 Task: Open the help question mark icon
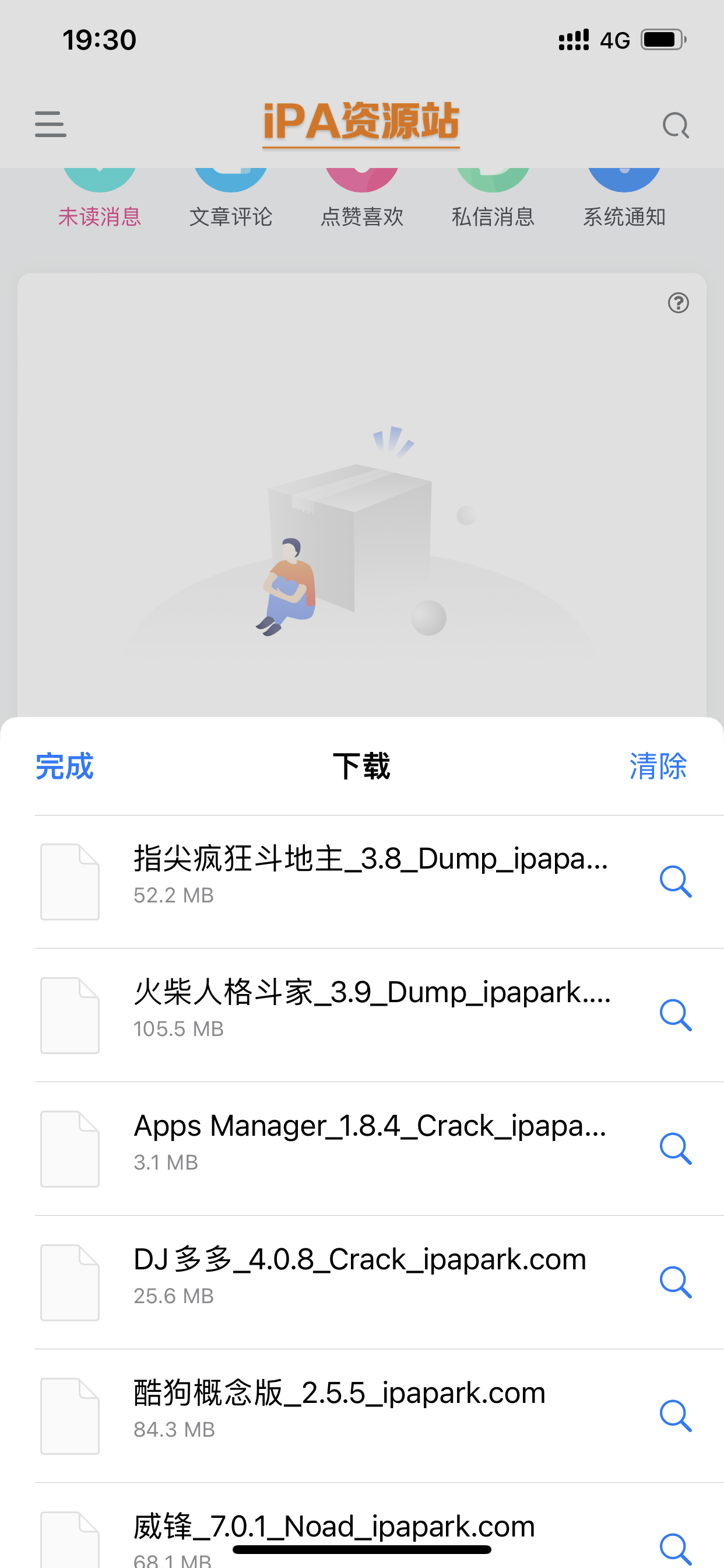coord(677,303)
